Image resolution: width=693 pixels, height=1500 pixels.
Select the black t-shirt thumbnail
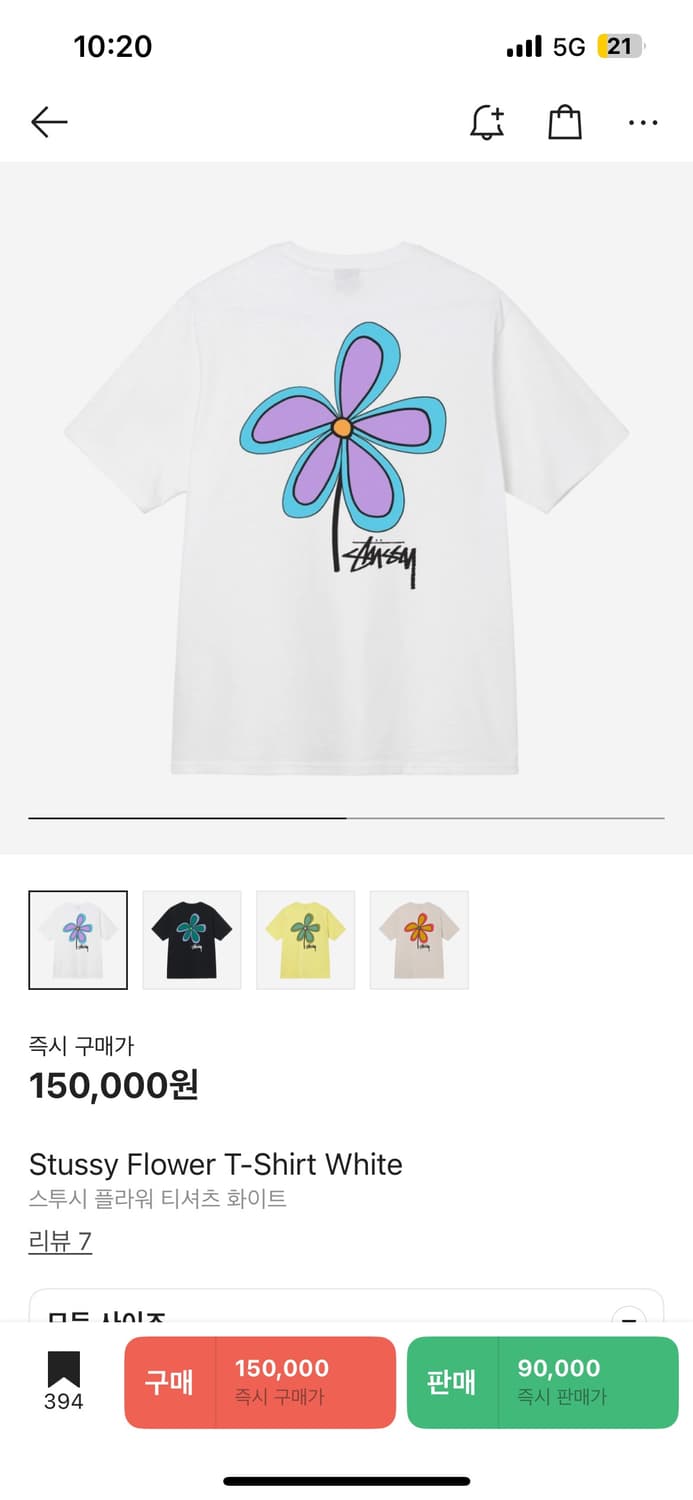[x=192, y=940]
